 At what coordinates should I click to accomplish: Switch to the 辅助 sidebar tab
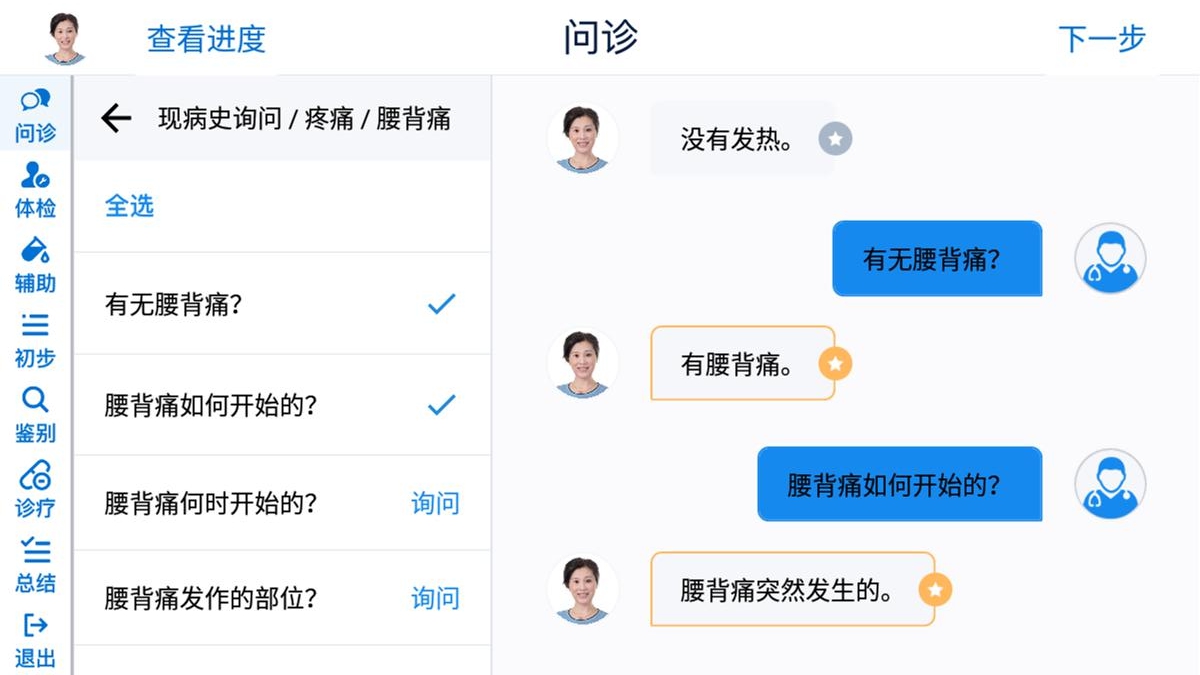pos(35,265)
